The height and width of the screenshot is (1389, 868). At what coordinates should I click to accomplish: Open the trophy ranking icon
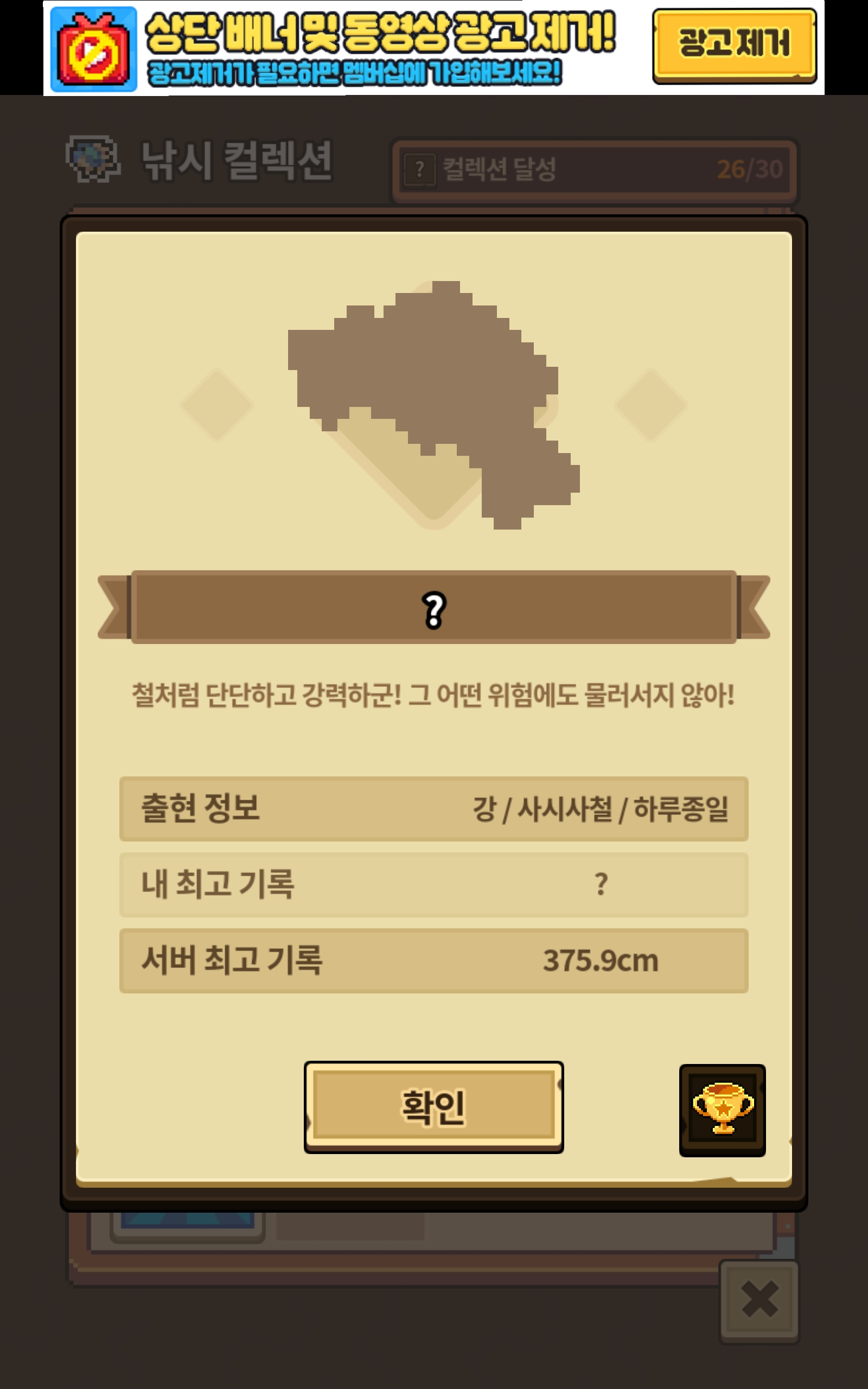722,1109
